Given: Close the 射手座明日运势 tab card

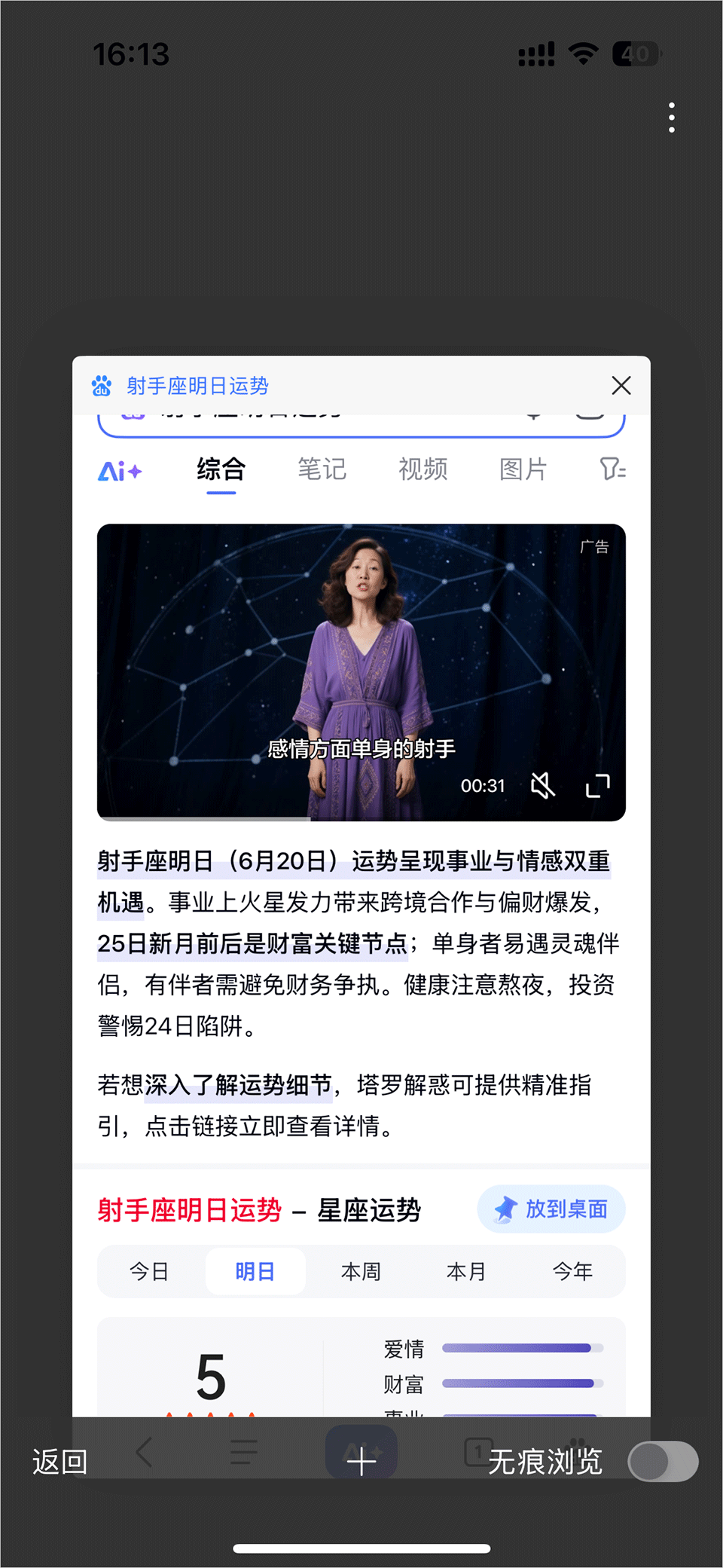Looking at the screenshot, I should [621, 386].
